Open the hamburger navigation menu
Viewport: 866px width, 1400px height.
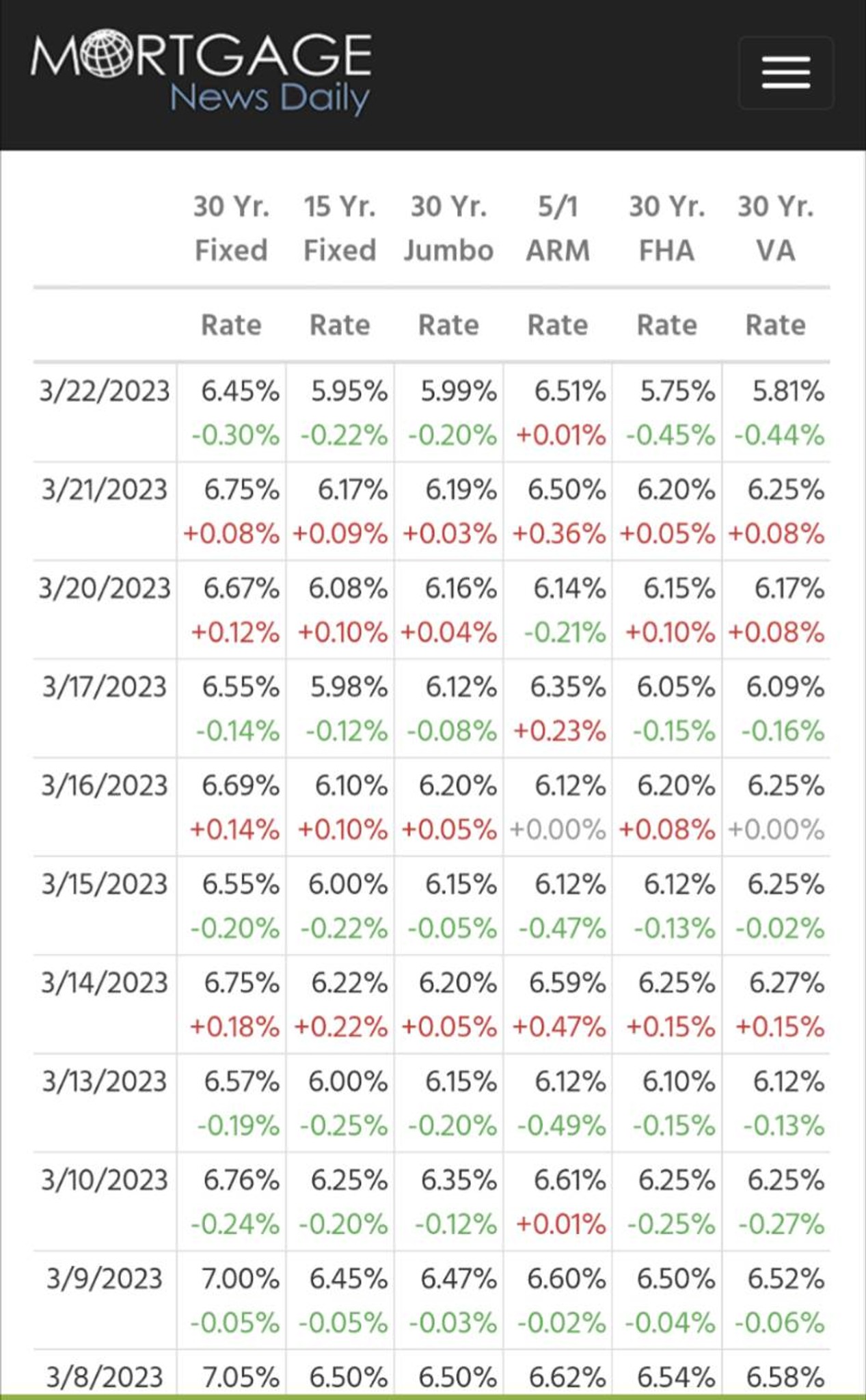785,73
